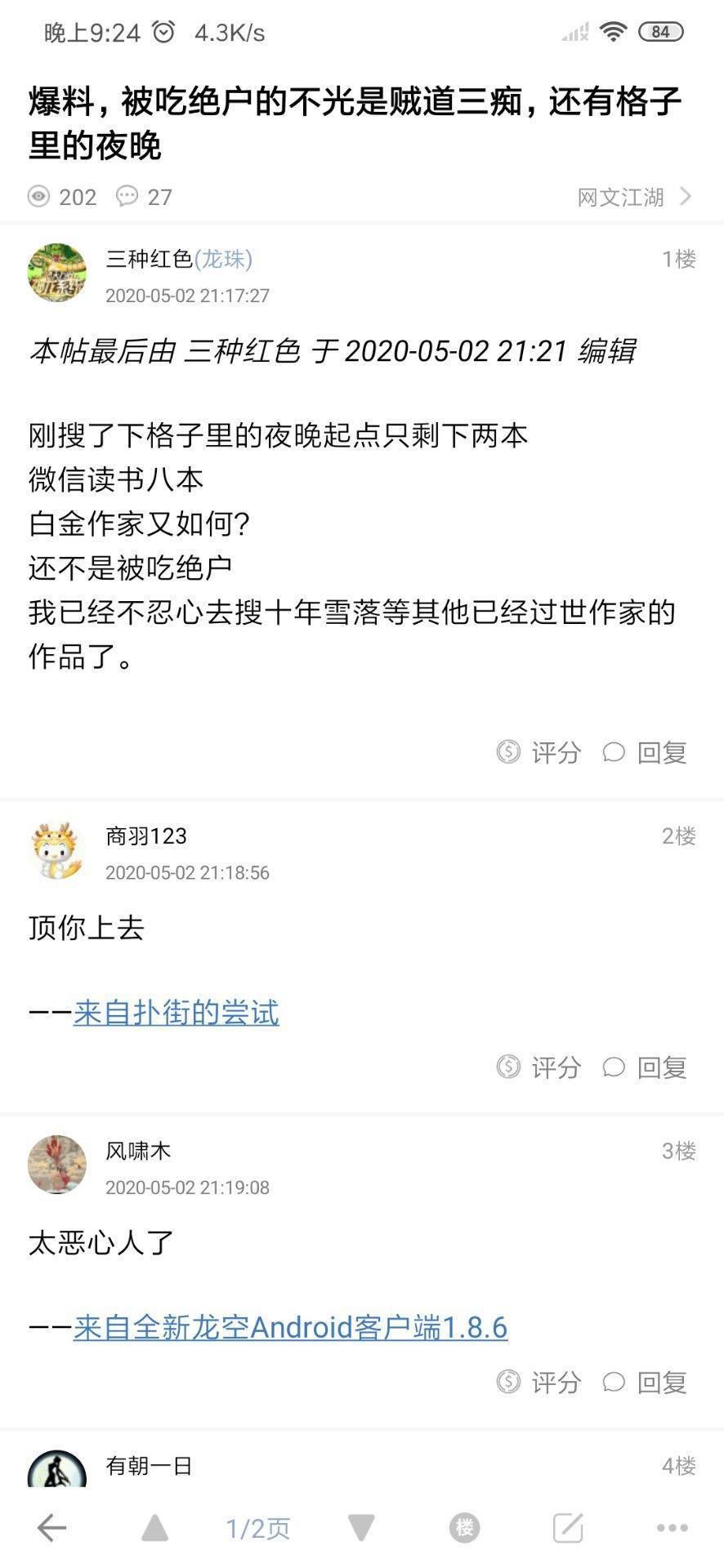
Task: Open the three-dot more options menu
Action: click(x=672, y=1527)
